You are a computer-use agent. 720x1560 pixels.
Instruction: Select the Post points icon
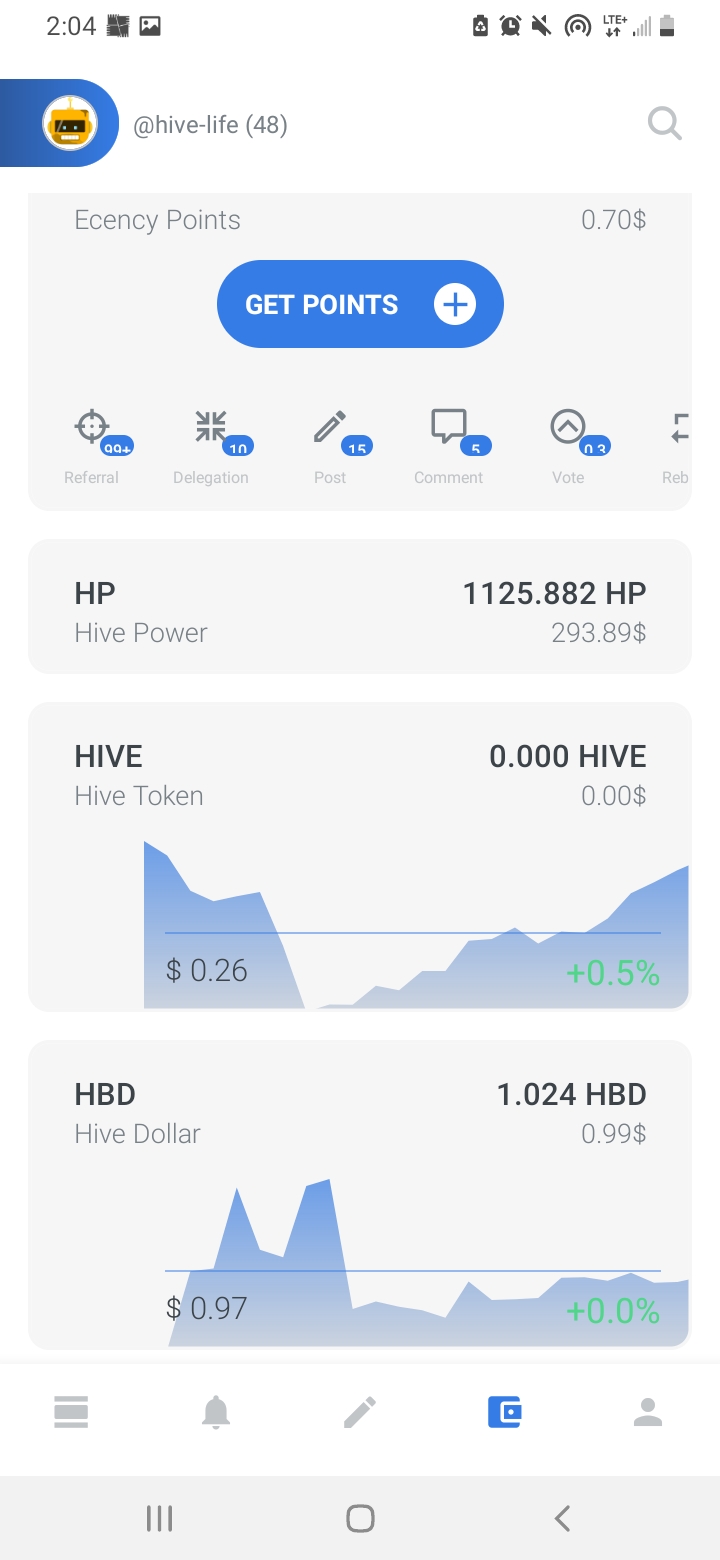pos(330,428)
